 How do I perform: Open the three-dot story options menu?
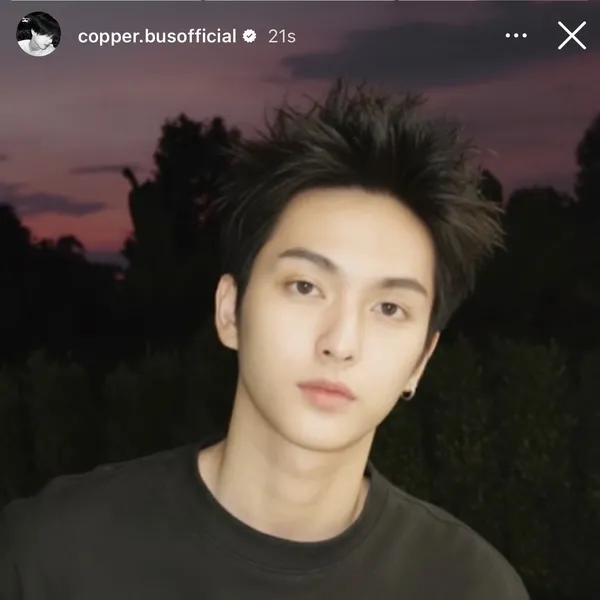click(516, 36)
